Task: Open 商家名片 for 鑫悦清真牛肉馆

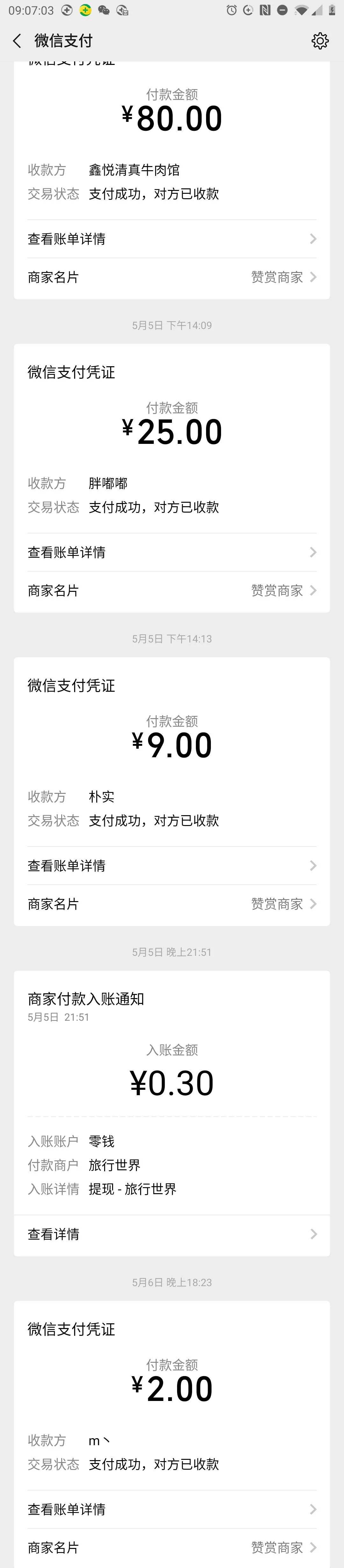Action: 172,277
